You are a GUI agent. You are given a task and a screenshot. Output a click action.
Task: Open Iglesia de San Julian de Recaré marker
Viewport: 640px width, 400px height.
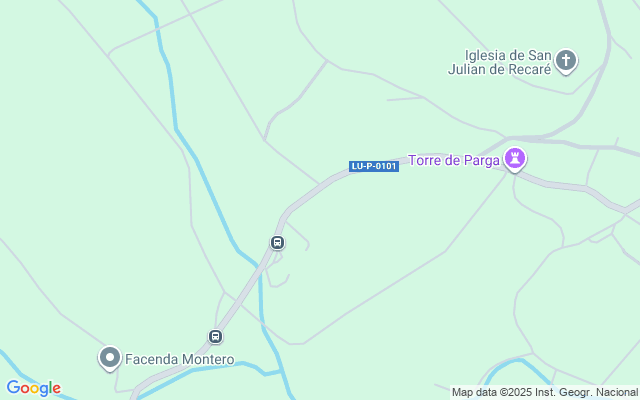point(566,61)
